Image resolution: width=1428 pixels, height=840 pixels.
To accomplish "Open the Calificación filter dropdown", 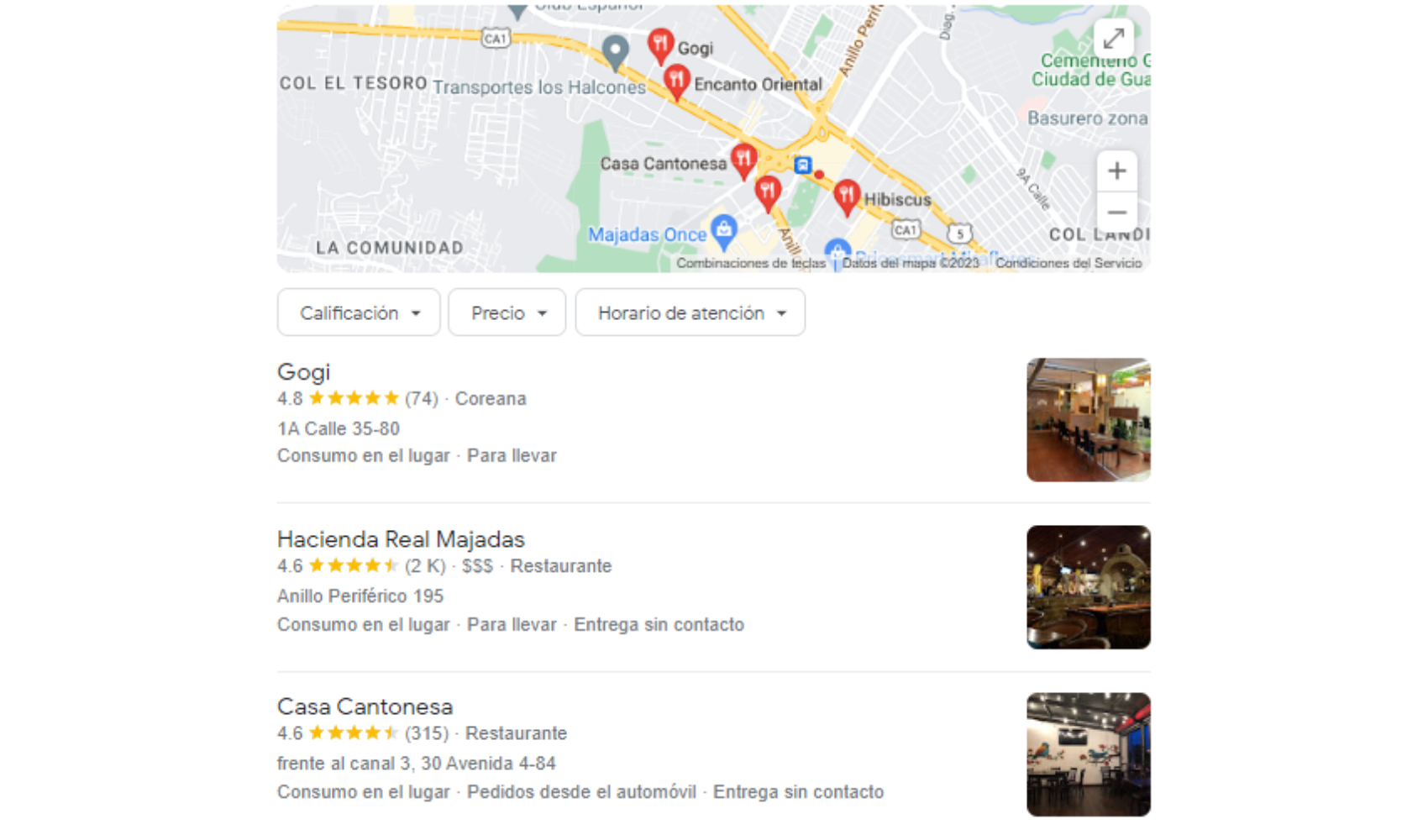I will click(359, 313).
